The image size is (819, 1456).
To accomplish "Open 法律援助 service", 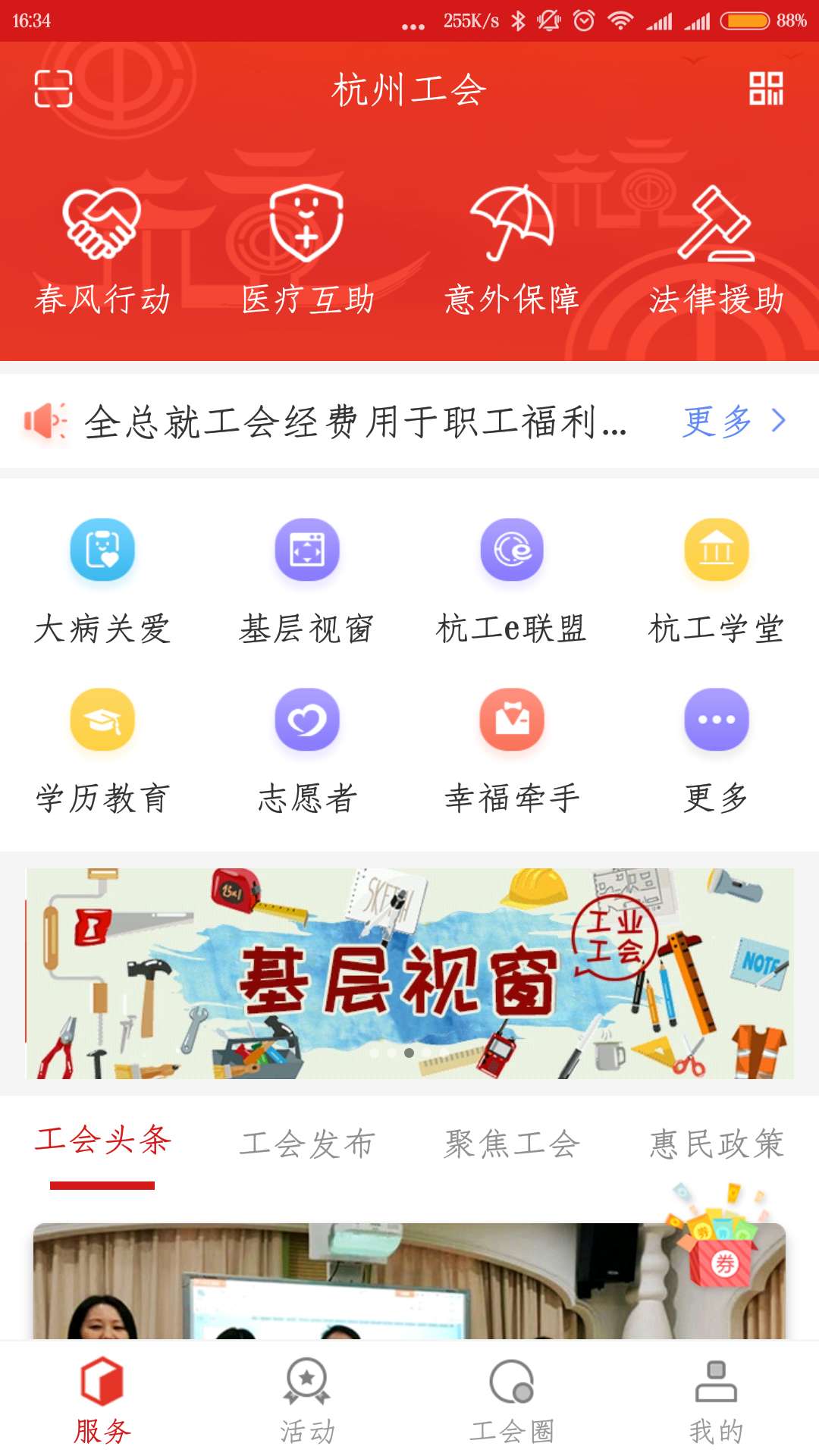I will [x=716, y=250].
